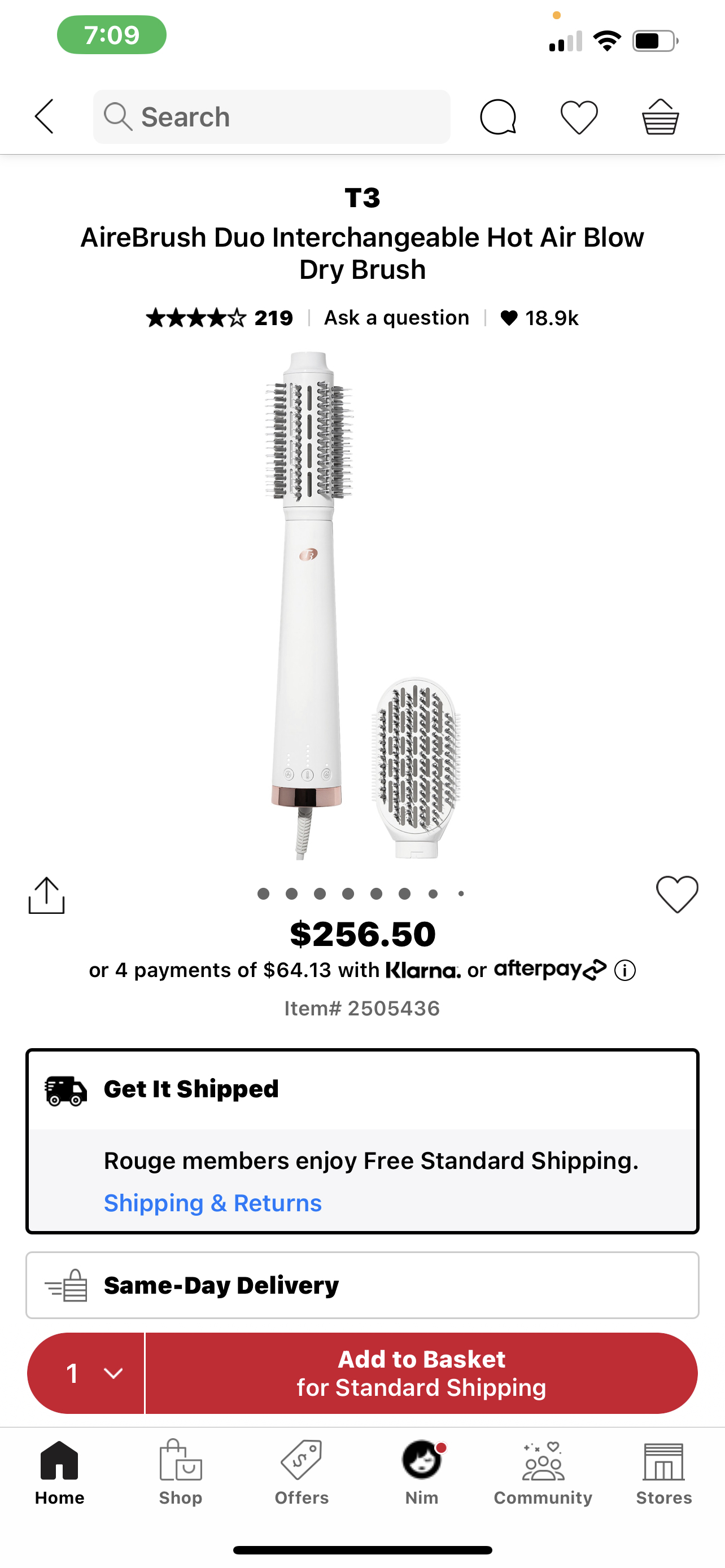The width and height of the screenshot is (725, 1568).
Task: Switch to the Shop tab
Action: click(x=180, y=1472)
